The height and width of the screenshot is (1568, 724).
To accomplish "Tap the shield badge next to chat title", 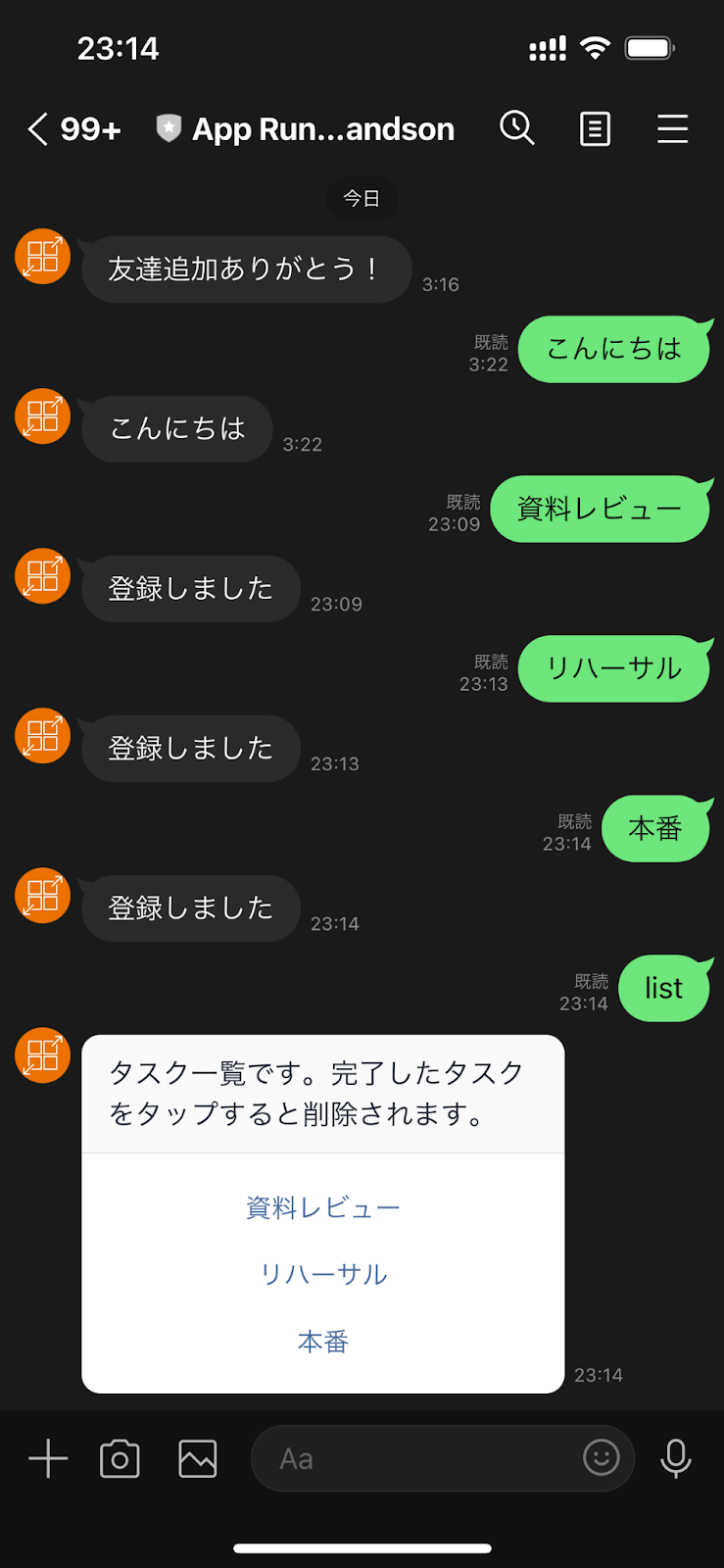I will pyautogui.click(x=167, y=128).
